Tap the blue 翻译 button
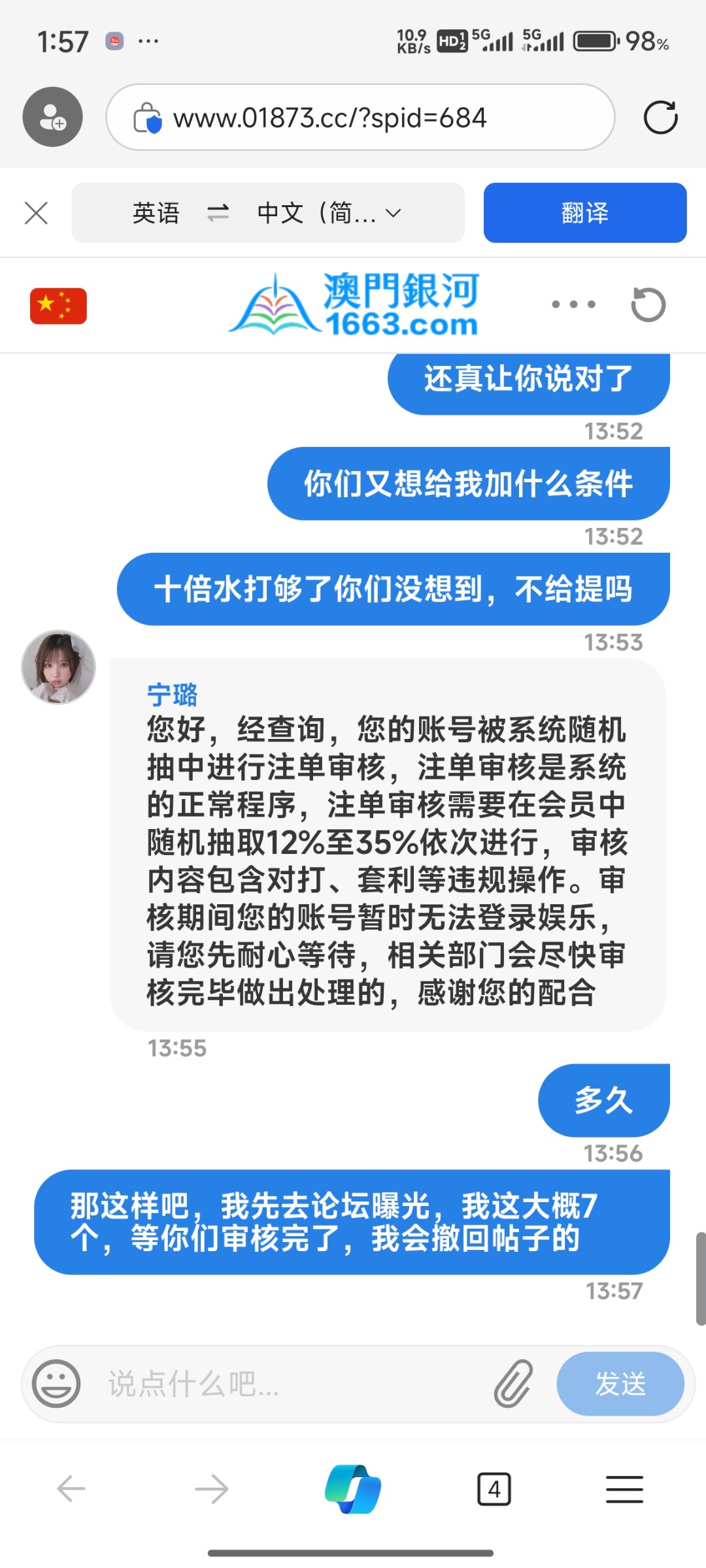 pos(584,213)
